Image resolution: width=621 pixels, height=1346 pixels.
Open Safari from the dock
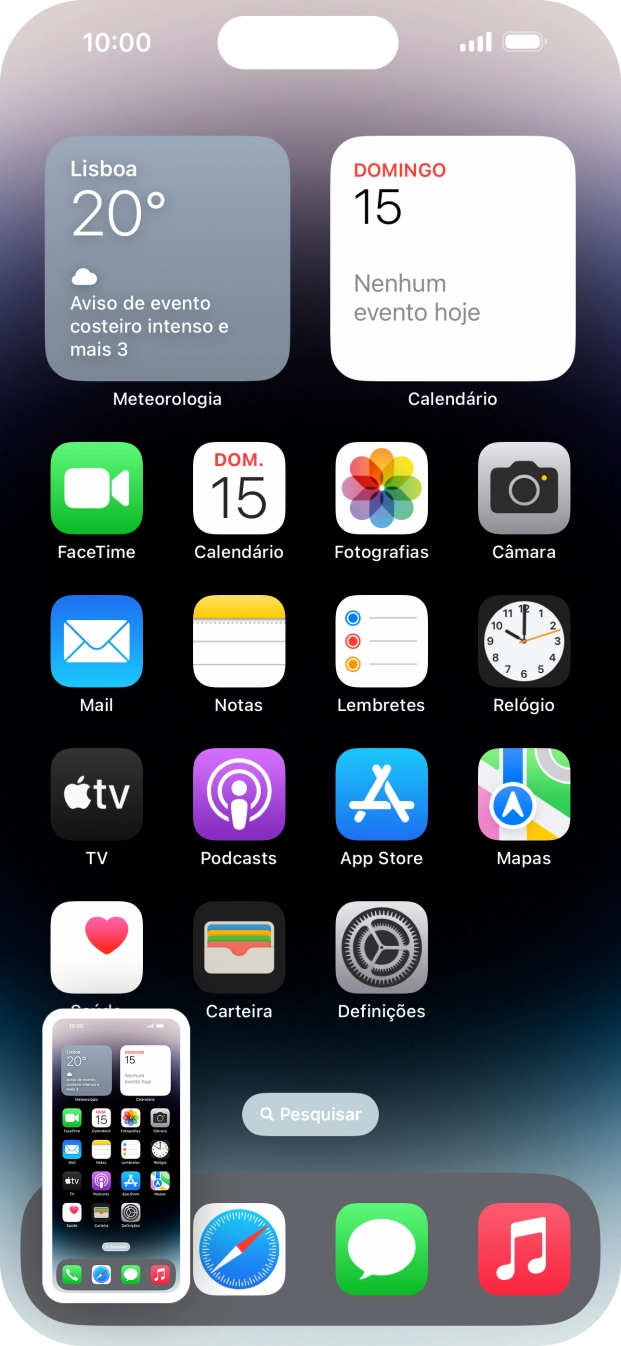239,1249
